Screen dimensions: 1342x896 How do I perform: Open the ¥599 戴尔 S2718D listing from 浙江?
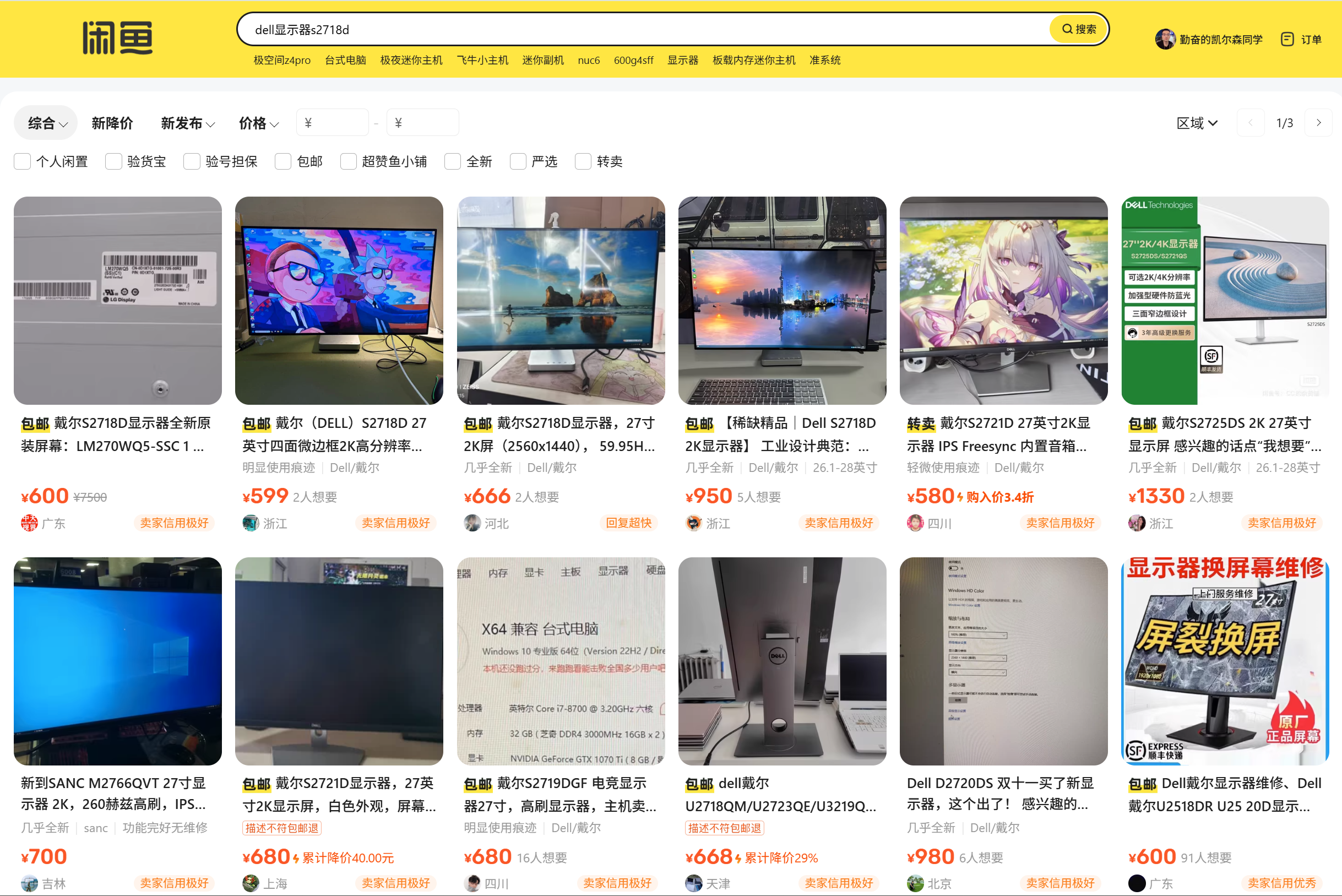(339, 301)
